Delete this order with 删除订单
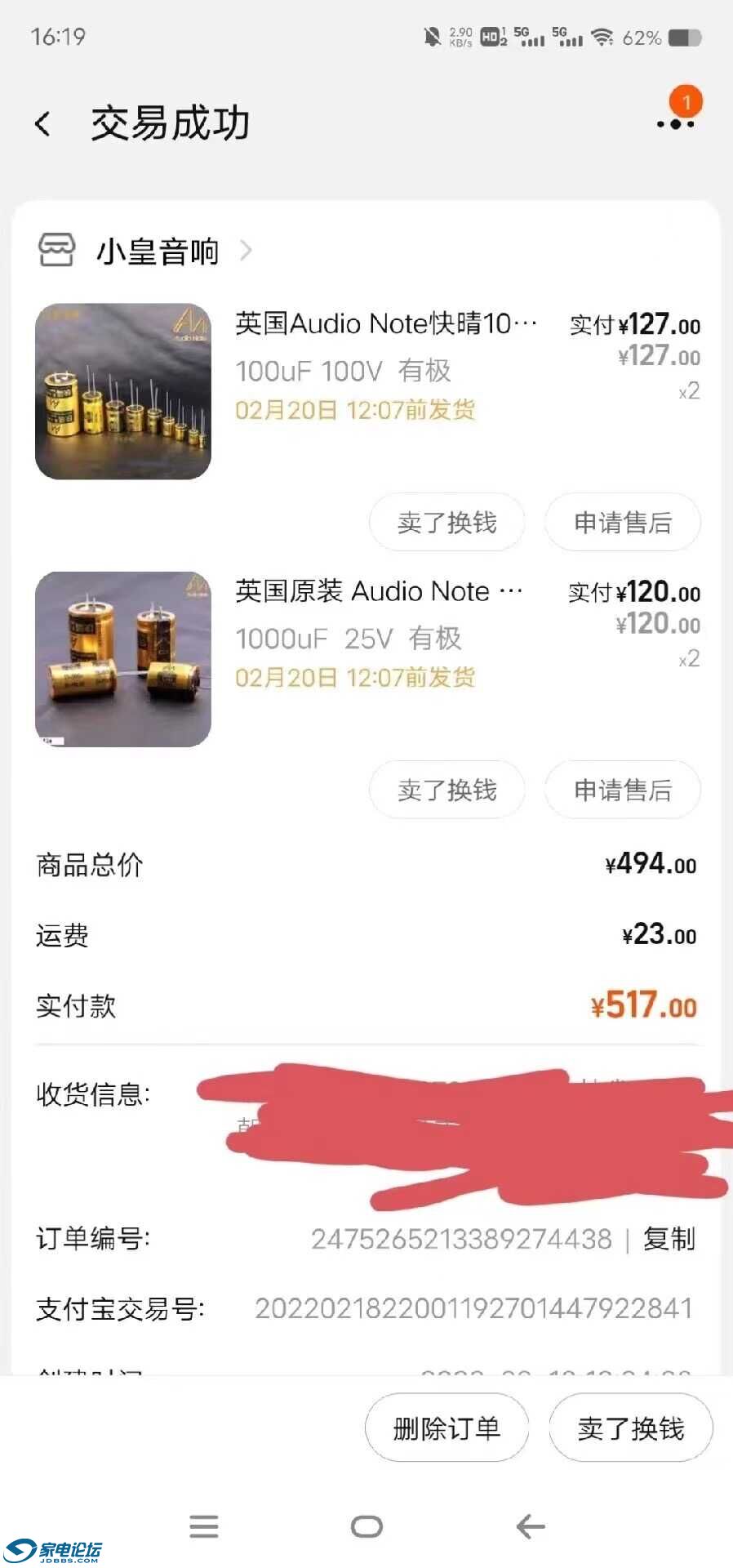Image resolution: width=733 pixels, height=1568 pixels. [x=446, y=1428]
